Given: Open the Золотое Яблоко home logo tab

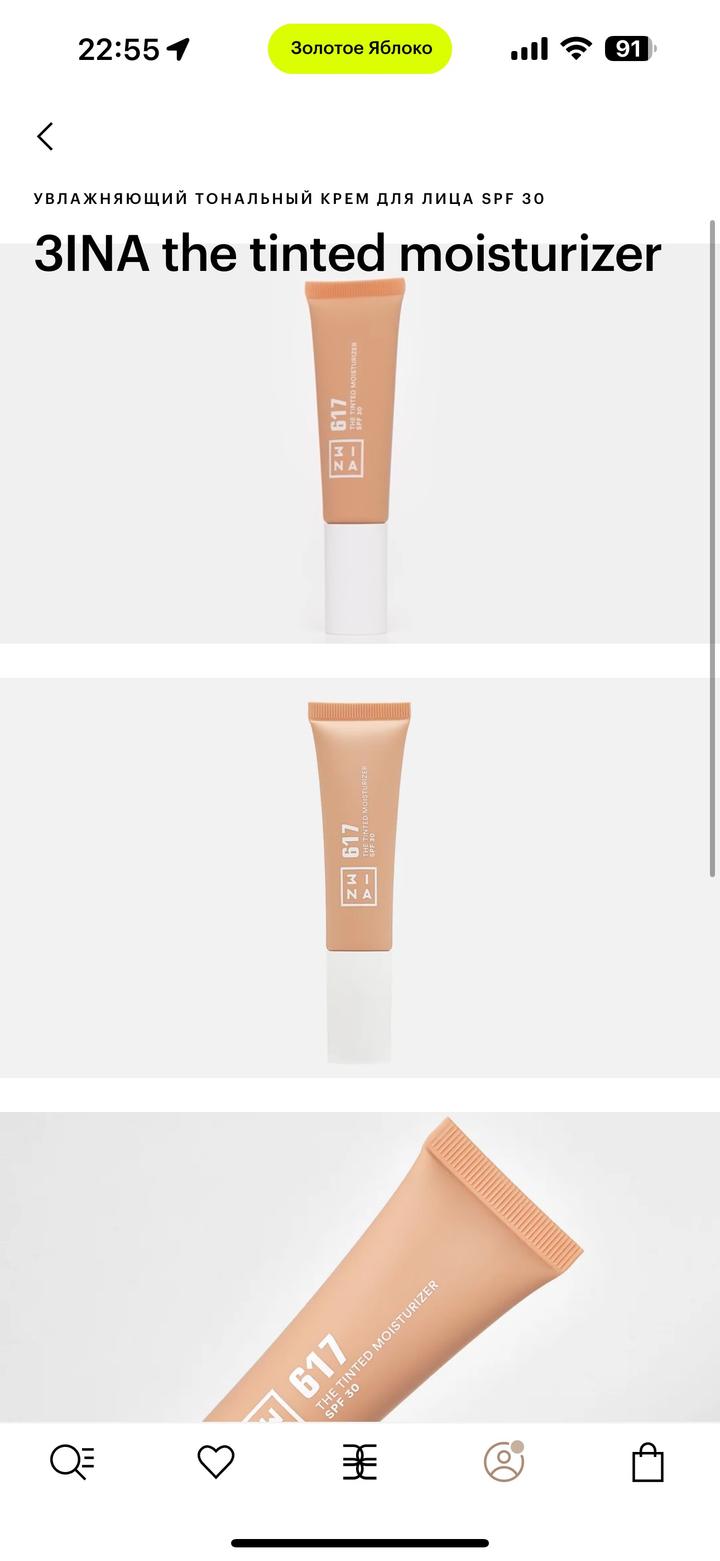Looking at the screenshot, I should [360, 1462].
